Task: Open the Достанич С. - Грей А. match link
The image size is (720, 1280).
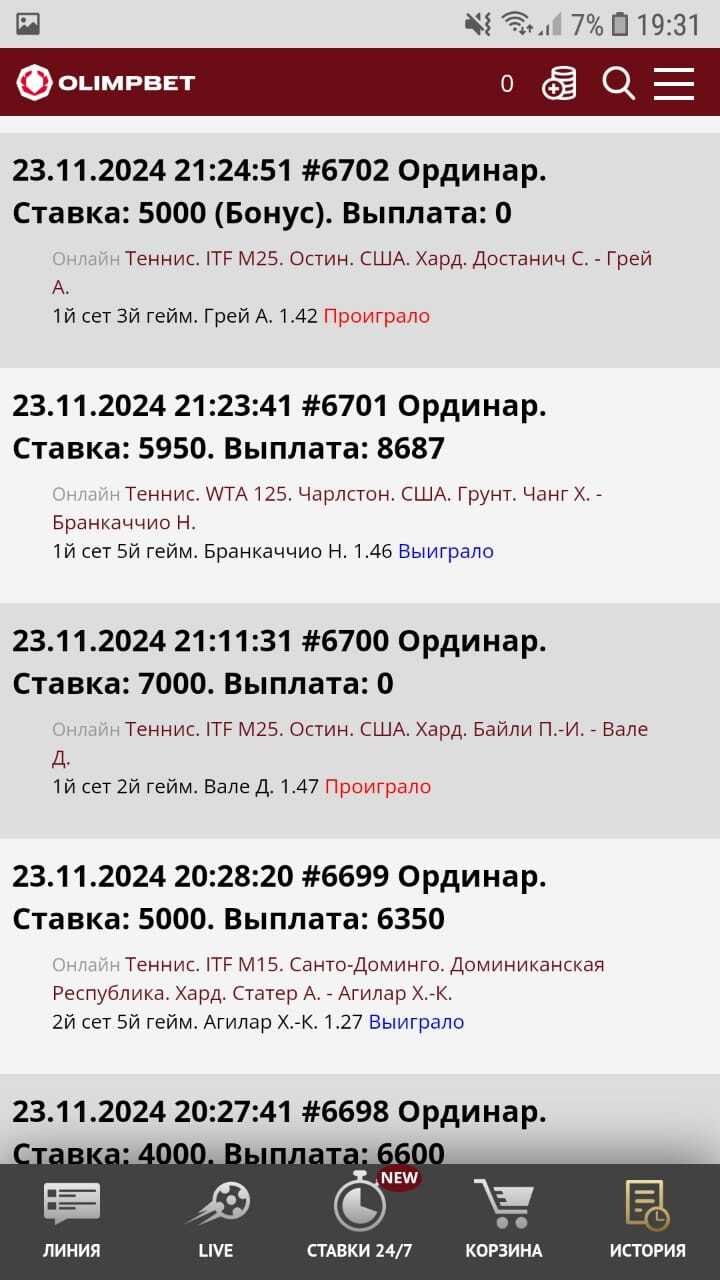Action: pyautogui.click(x=388, y=259)
